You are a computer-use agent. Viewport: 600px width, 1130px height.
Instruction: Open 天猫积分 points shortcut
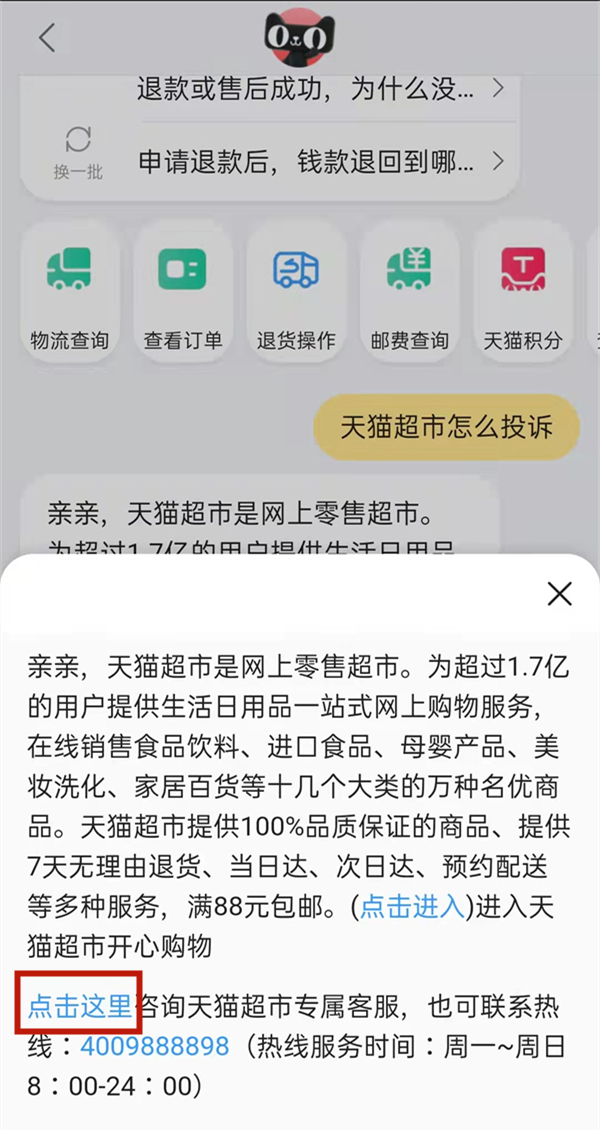tap(522, 290)
